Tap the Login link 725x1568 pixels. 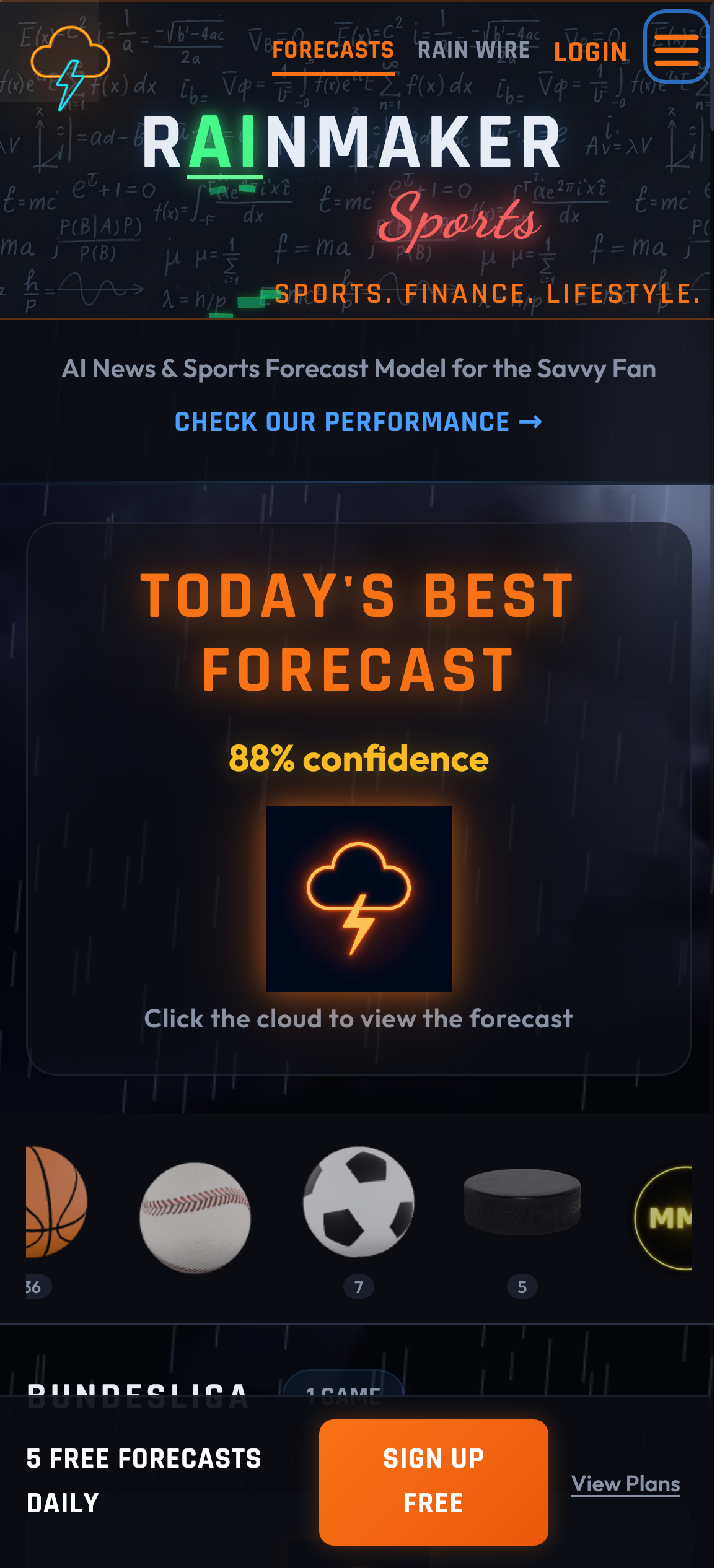(x=590, y=53)
